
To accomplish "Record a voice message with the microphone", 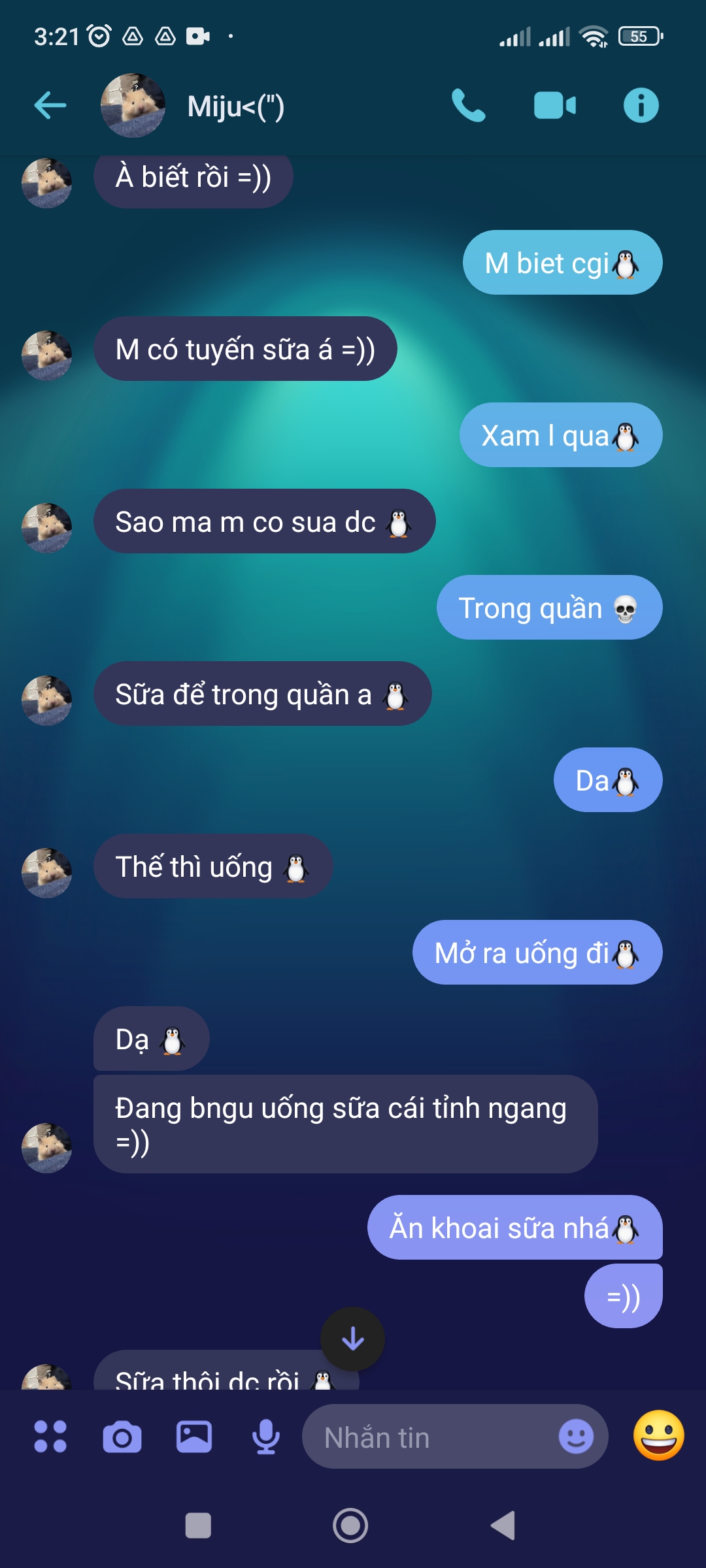I will click(x=266, y=1437).
